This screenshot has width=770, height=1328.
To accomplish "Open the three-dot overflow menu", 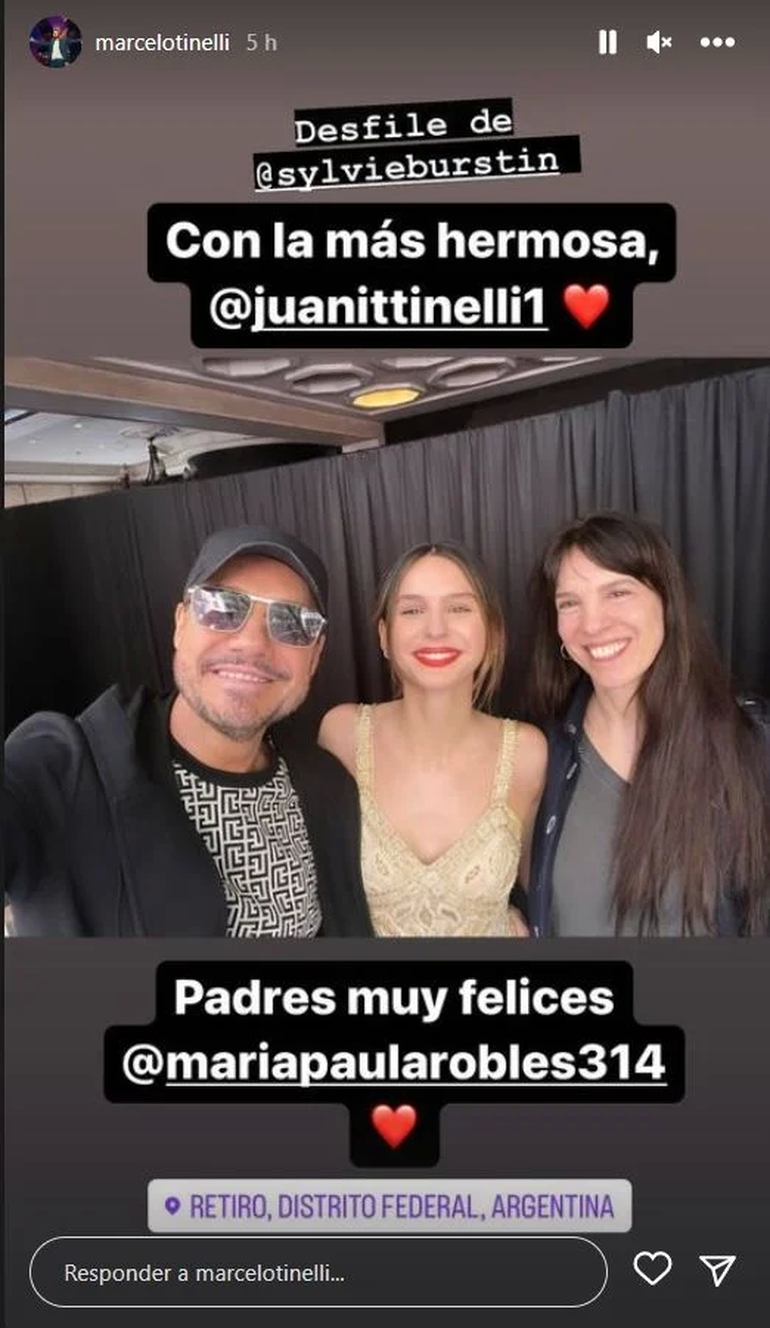I will click(x=717, y=42).
